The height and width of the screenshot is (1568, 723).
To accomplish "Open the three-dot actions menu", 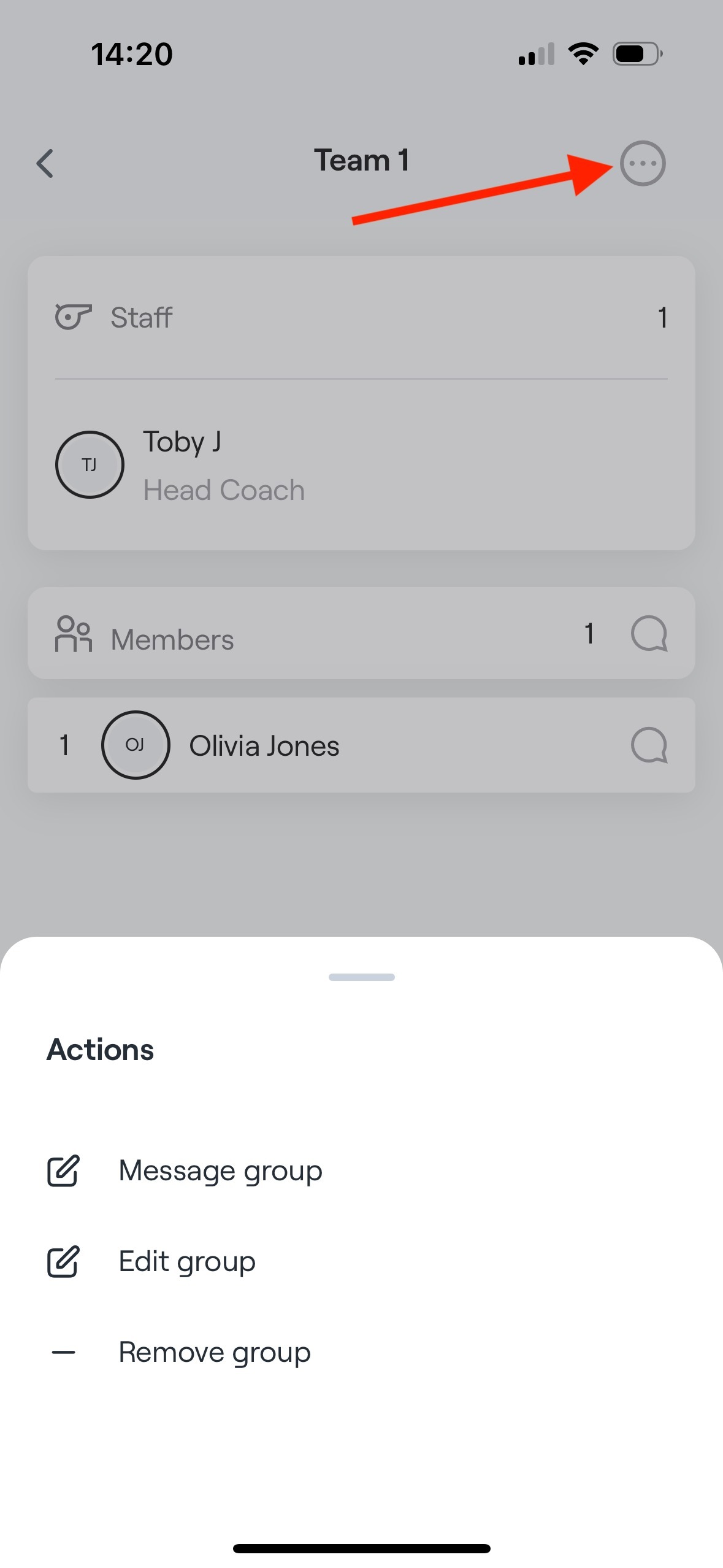I will coord(642,164).
